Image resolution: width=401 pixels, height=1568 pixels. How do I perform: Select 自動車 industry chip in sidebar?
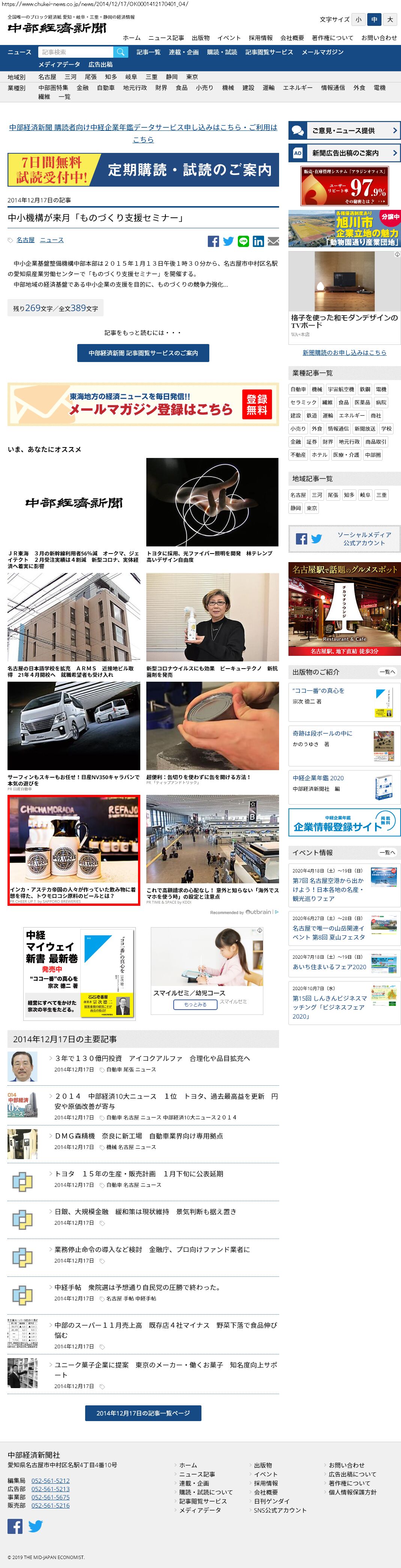coord(298,390)
